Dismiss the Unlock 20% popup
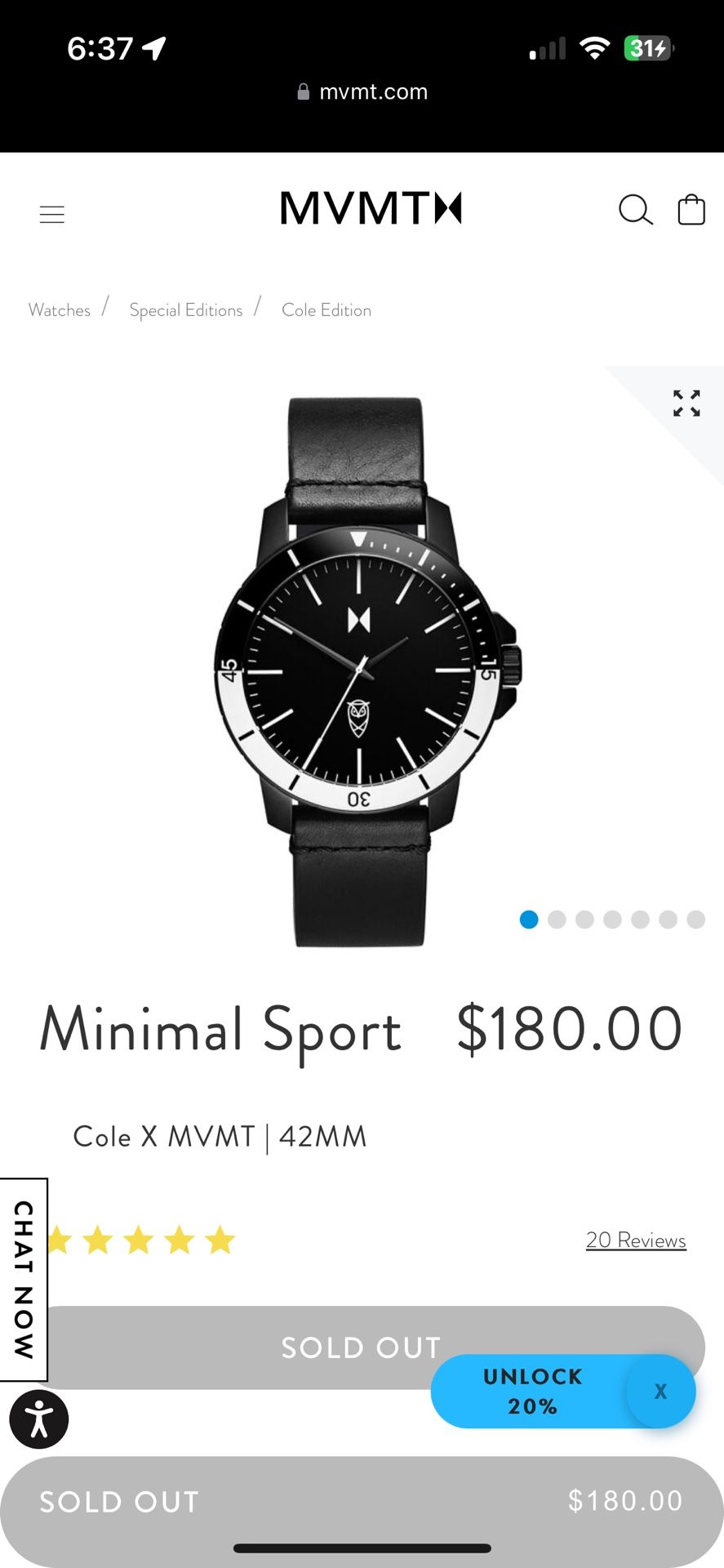 (660, 1391)
